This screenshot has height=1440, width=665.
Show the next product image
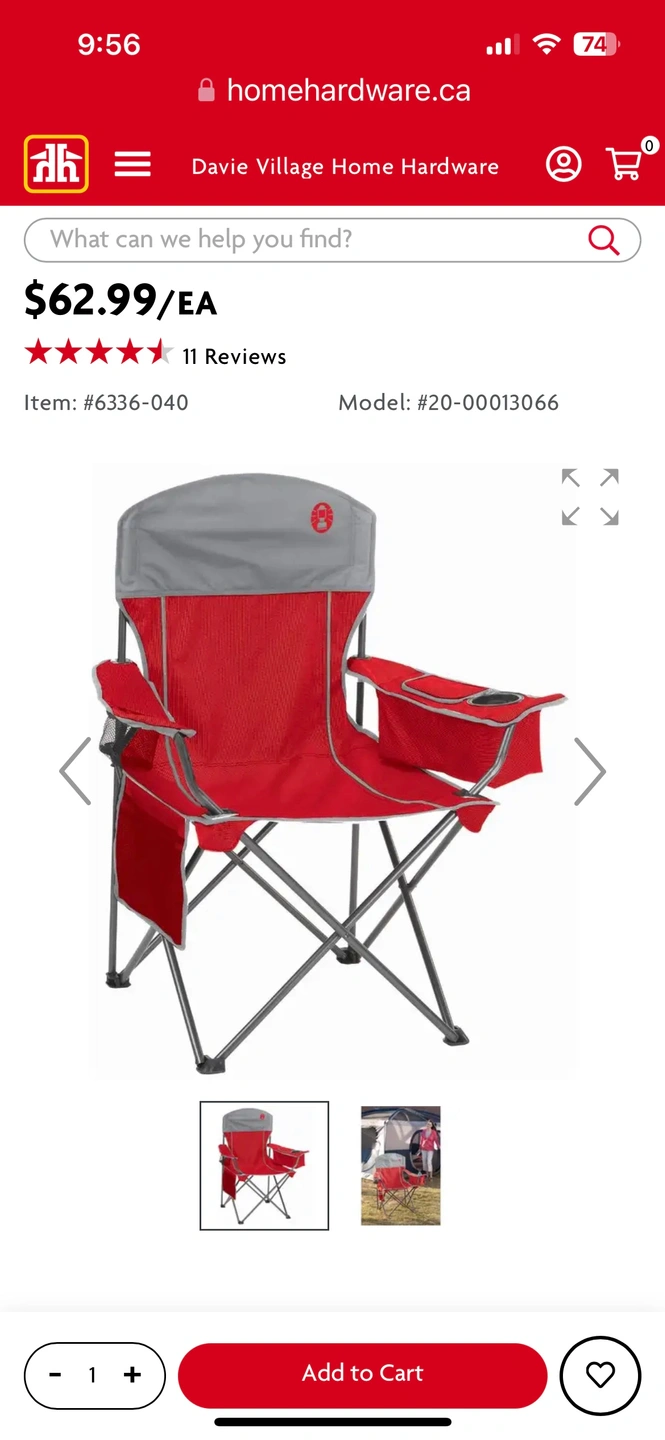(x=589, y=771)
